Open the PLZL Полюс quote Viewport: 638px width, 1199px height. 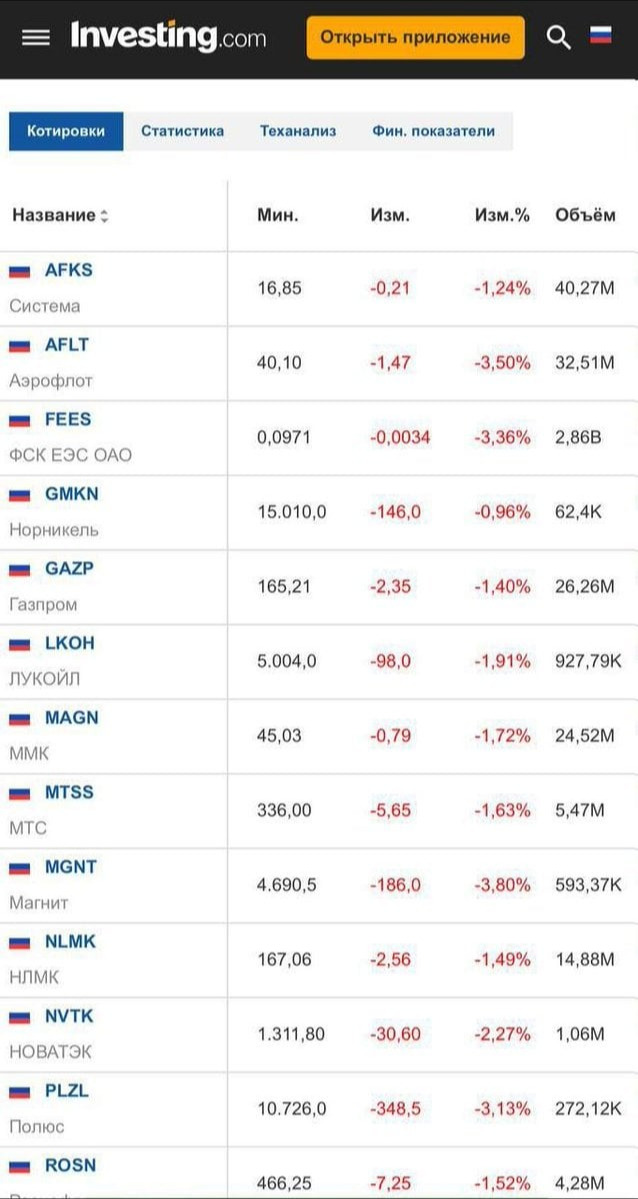coord(66,1090)
